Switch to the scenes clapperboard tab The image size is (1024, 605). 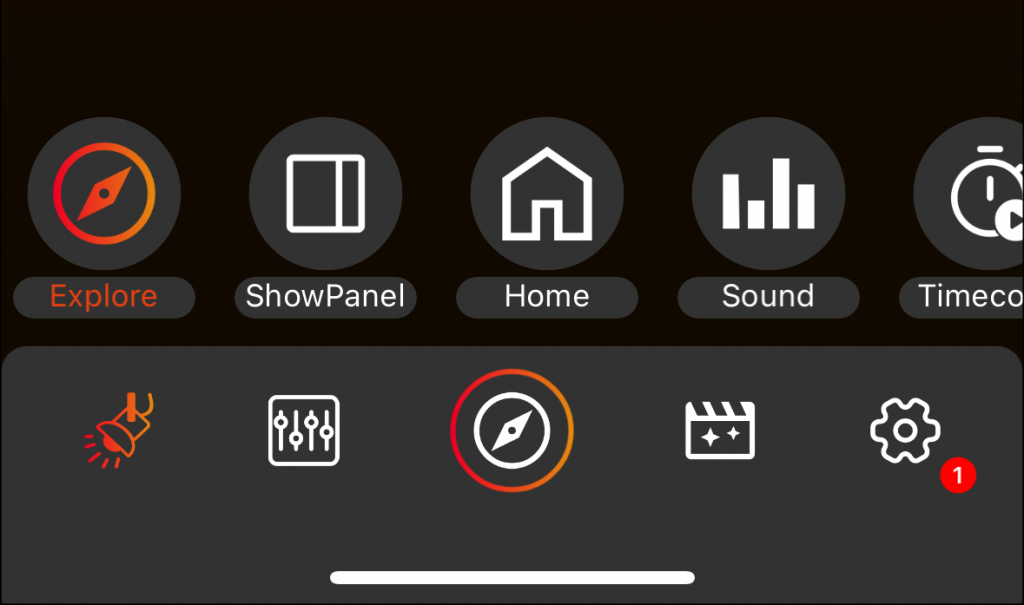point(719,430)
